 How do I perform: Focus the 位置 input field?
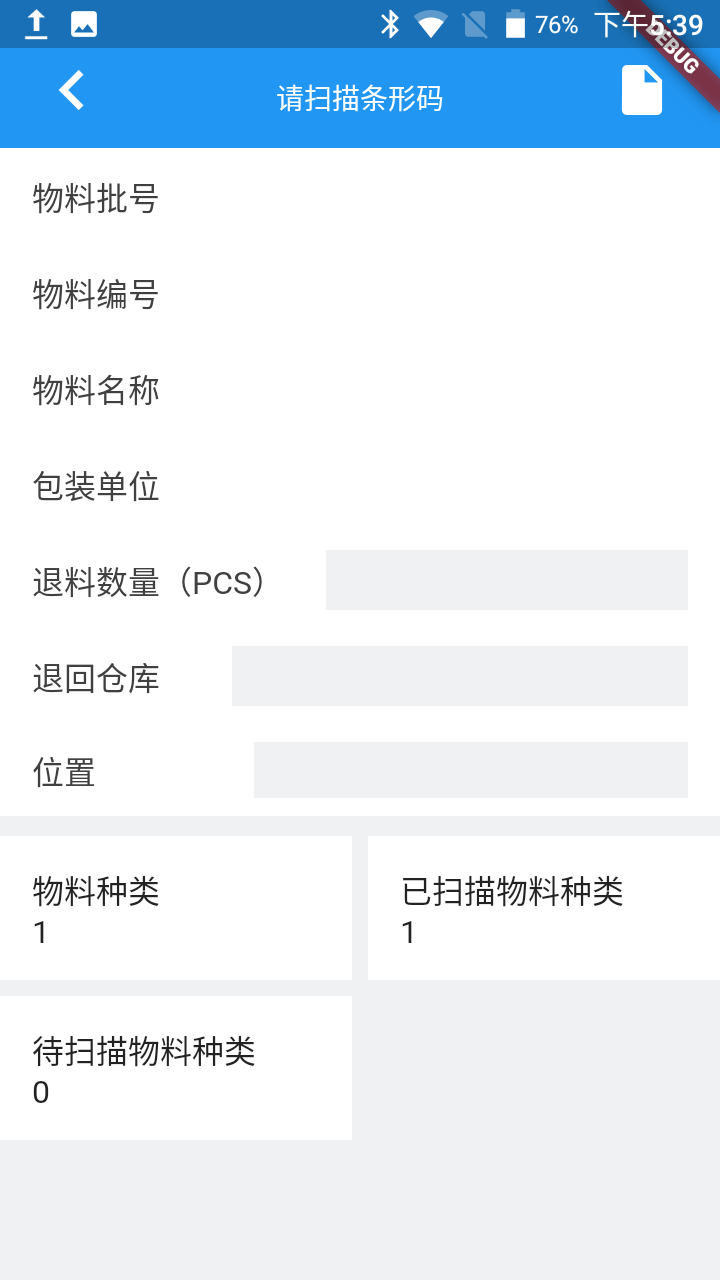[470, 770]
